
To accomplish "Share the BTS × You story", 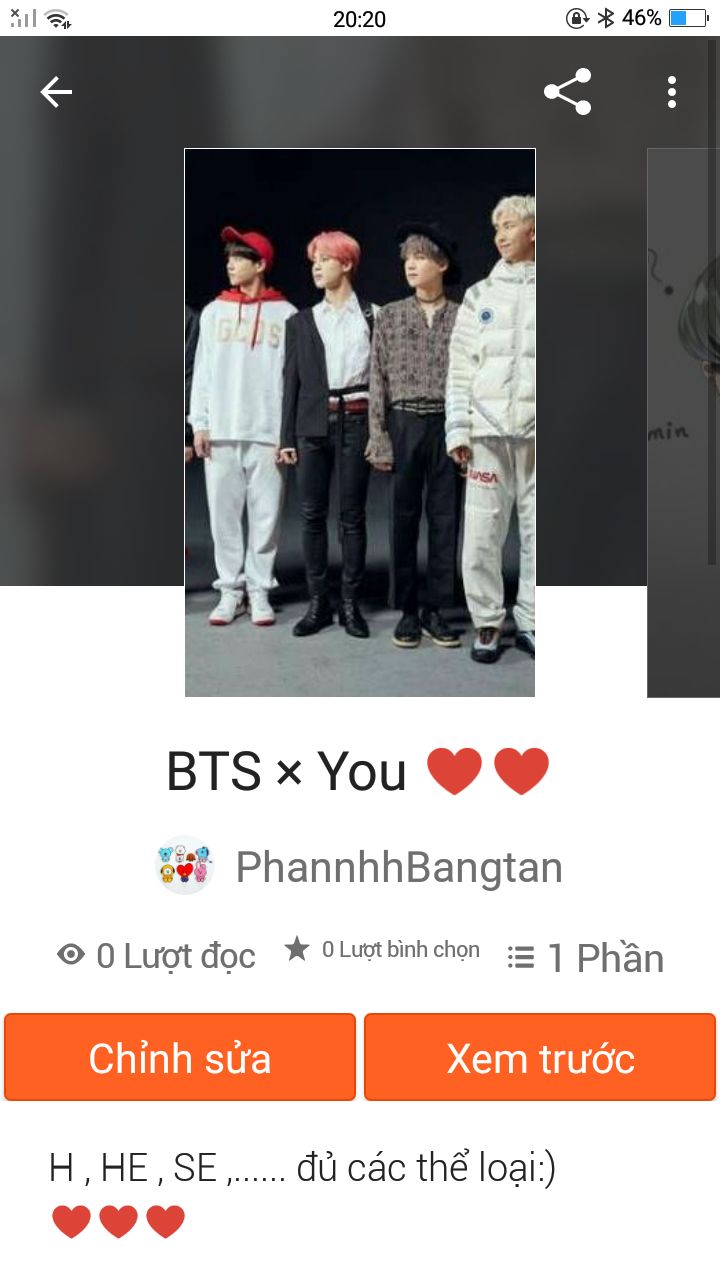I will [x=567, y=92].
